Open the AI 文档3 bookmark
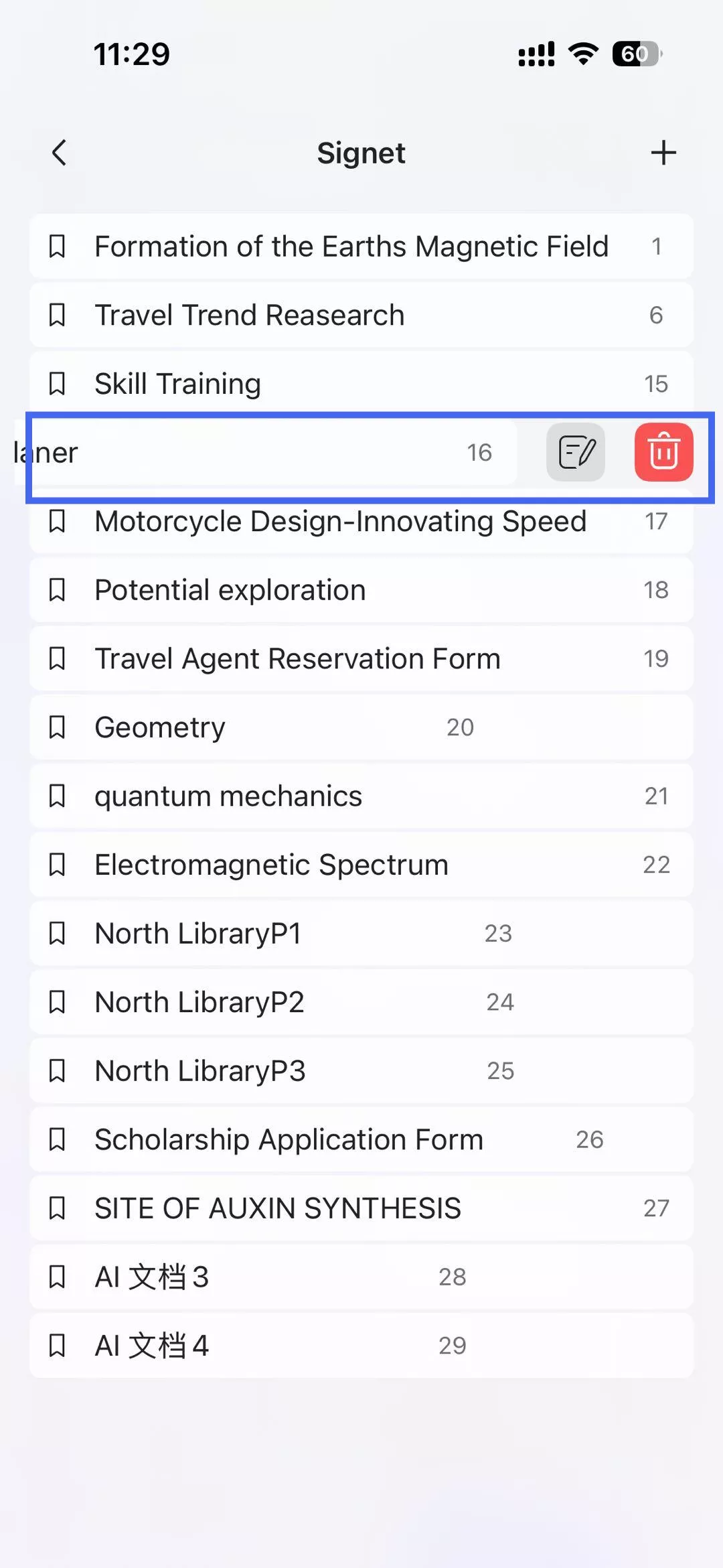This screenshot has height=1568, width=723. click(151, 1277)
